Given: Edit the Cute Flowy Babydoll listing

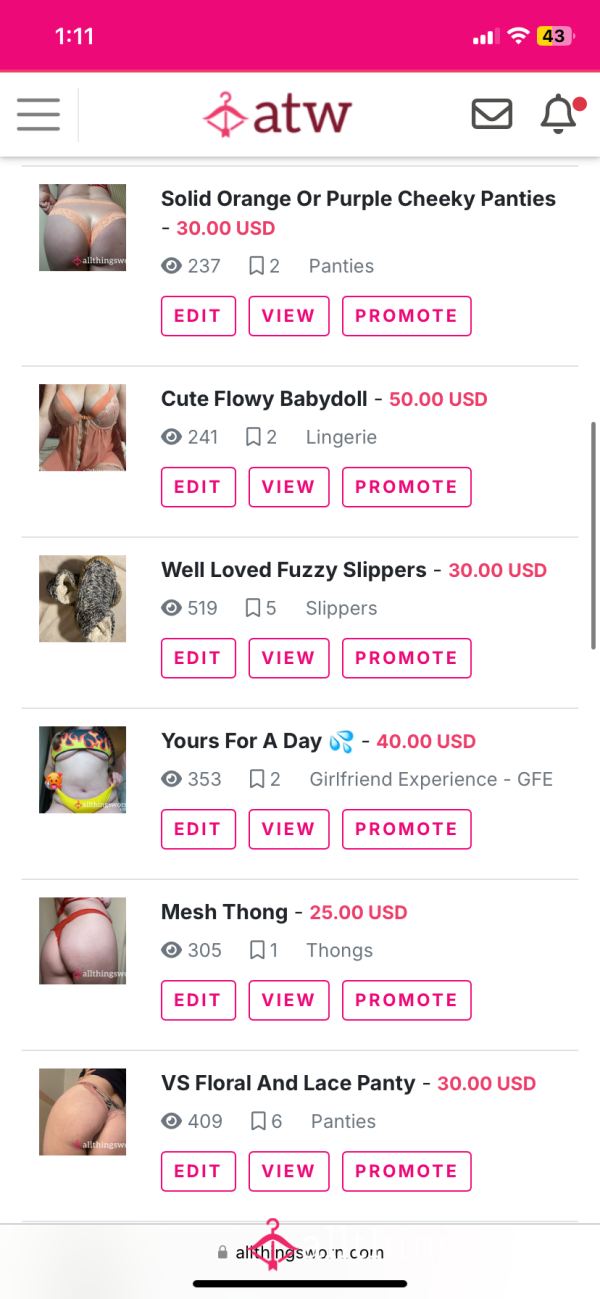Looking at the screenshot, I should tap(198, 487).
